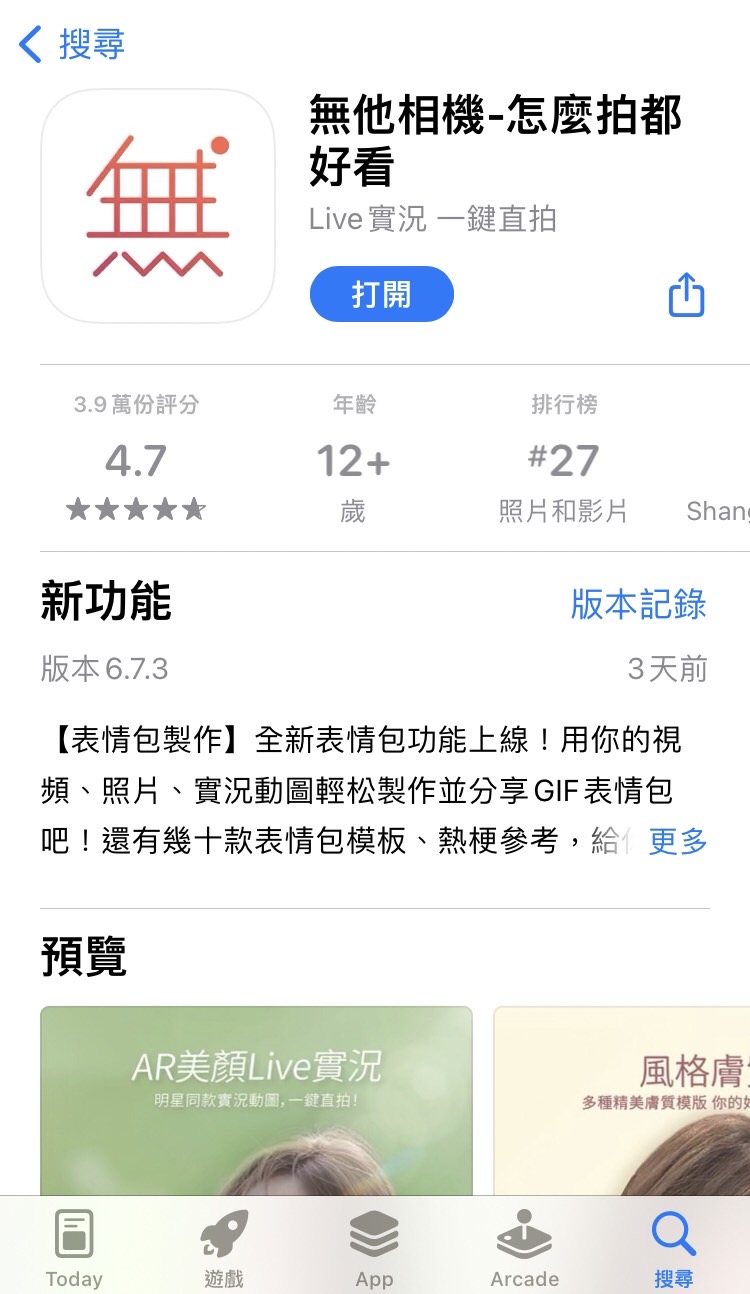Open the AR美顏Live實況 preview screenshot
This screenshot has width=750, height=1294.
256,1100
